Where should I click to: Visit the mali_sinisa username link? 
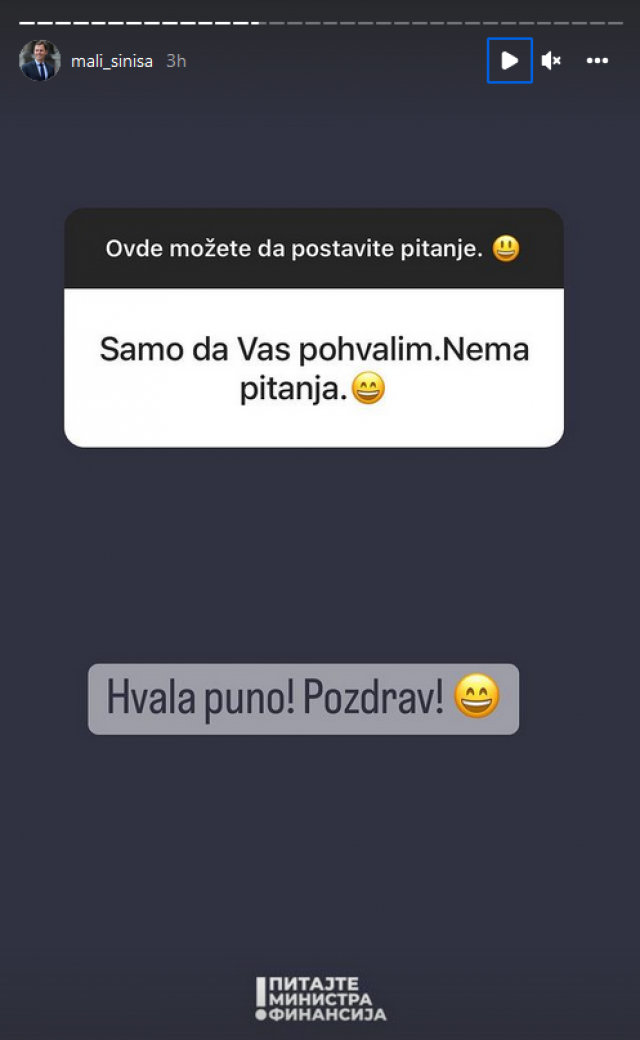[x=112, y=61]
